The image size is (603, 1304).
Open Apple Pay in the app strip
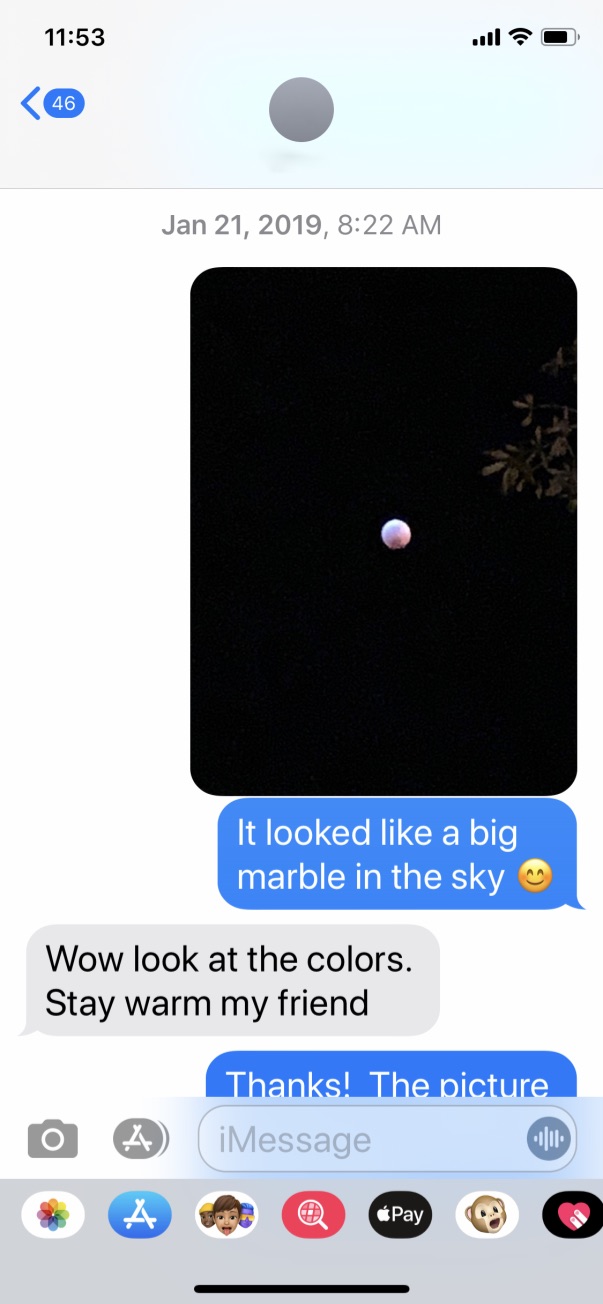(x=400, y=1215)
